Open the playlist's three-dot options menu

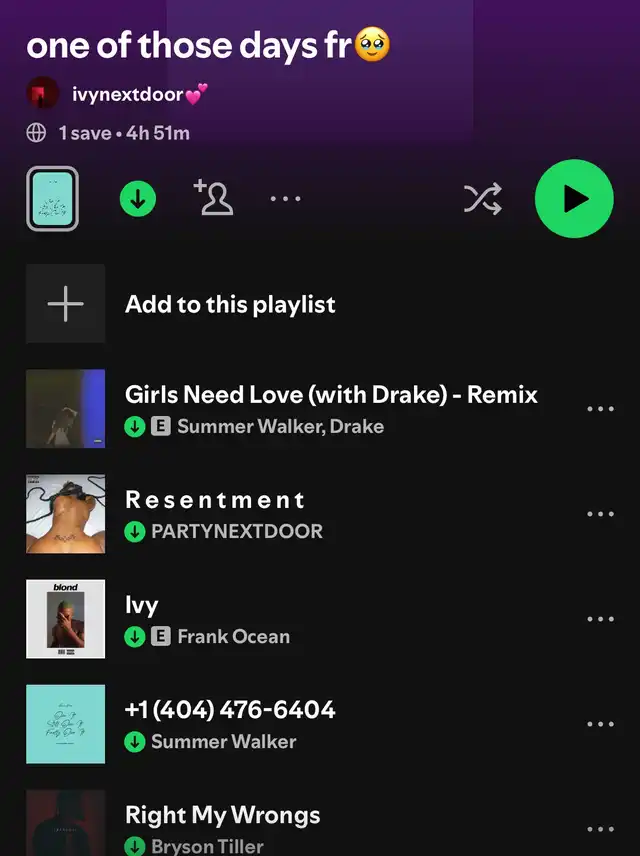click(x=285, y=199)
